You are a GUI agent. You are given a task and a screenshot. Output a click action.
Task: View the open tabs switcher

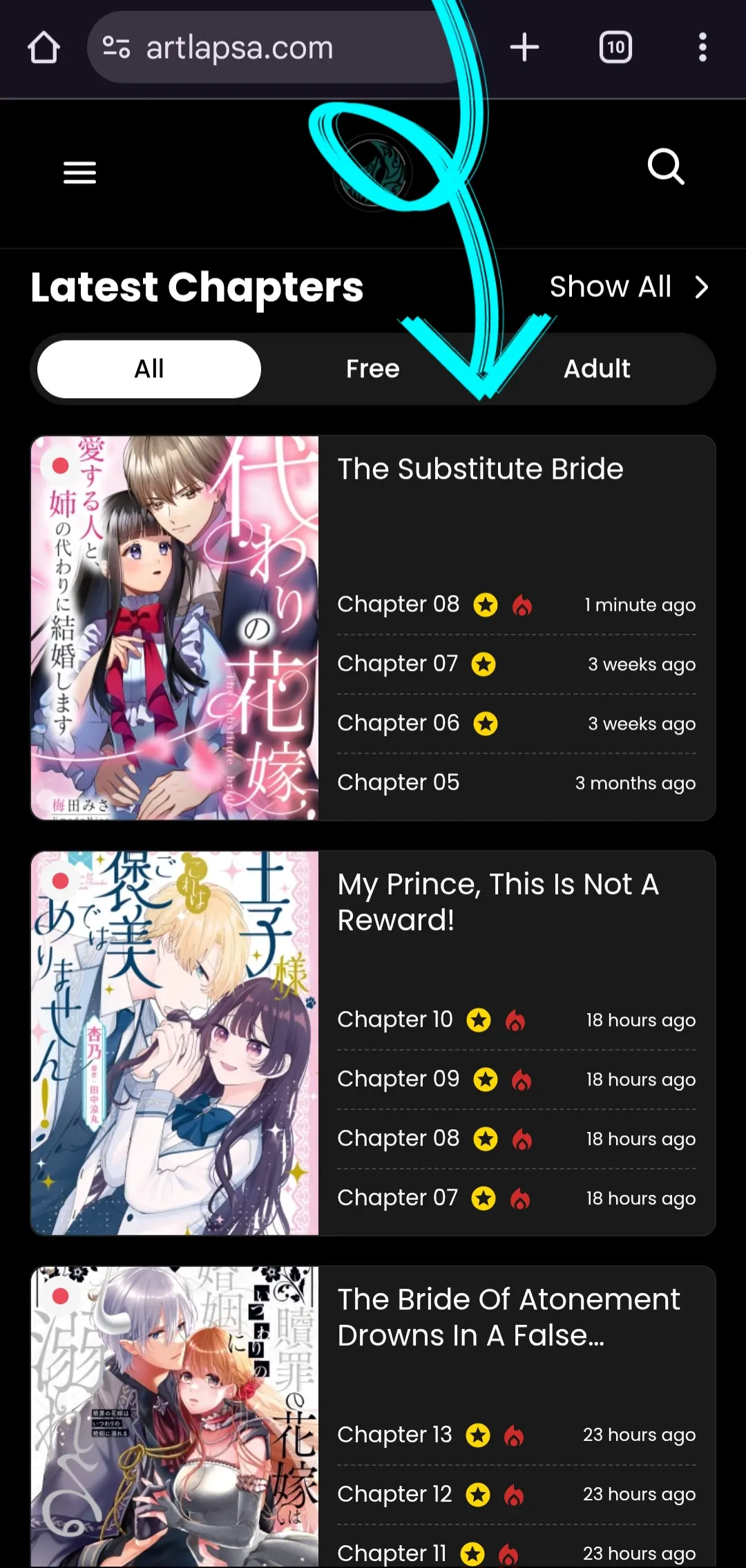(615, 48)
